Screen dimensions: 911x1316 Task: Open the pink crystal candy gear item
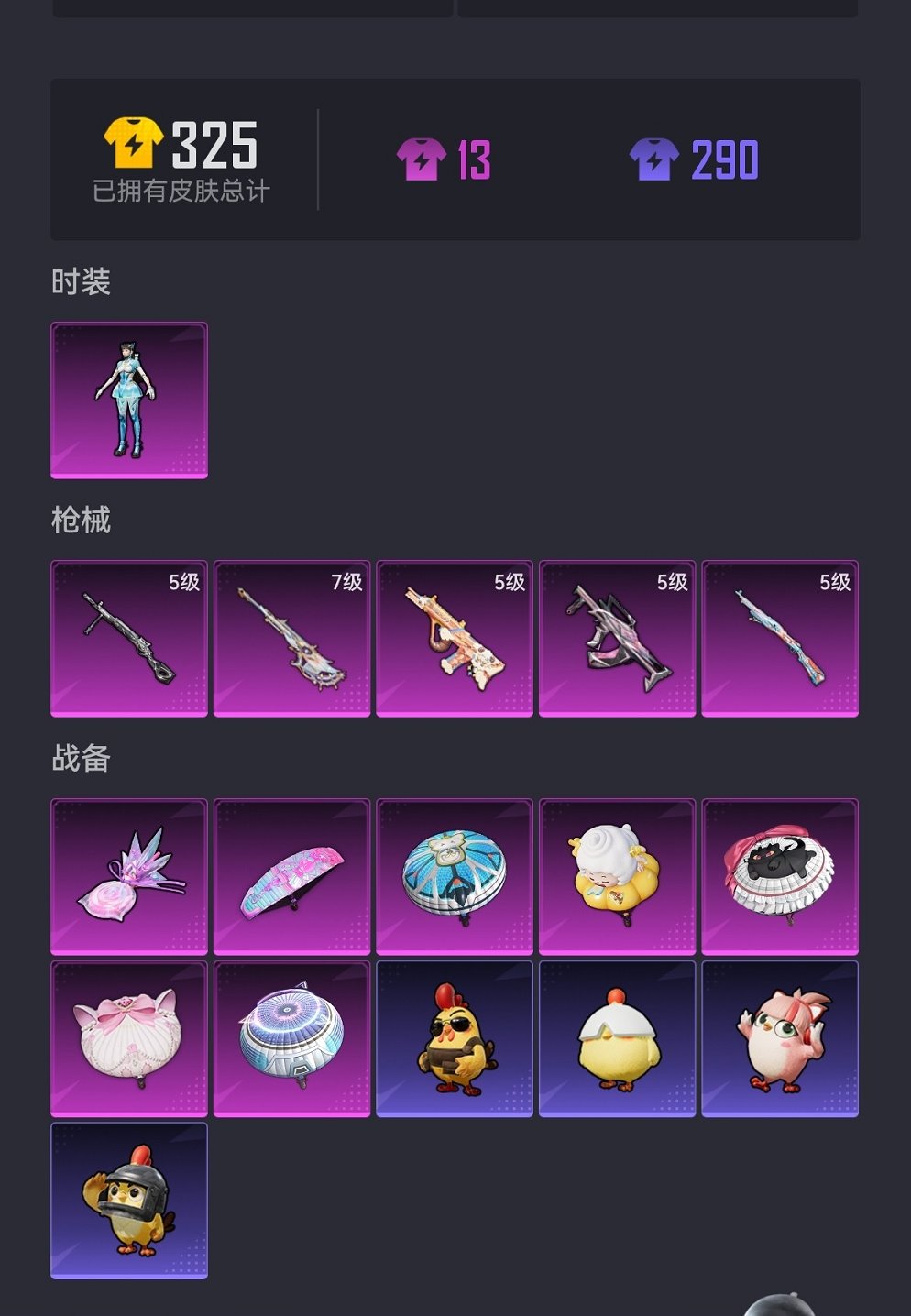129,877
